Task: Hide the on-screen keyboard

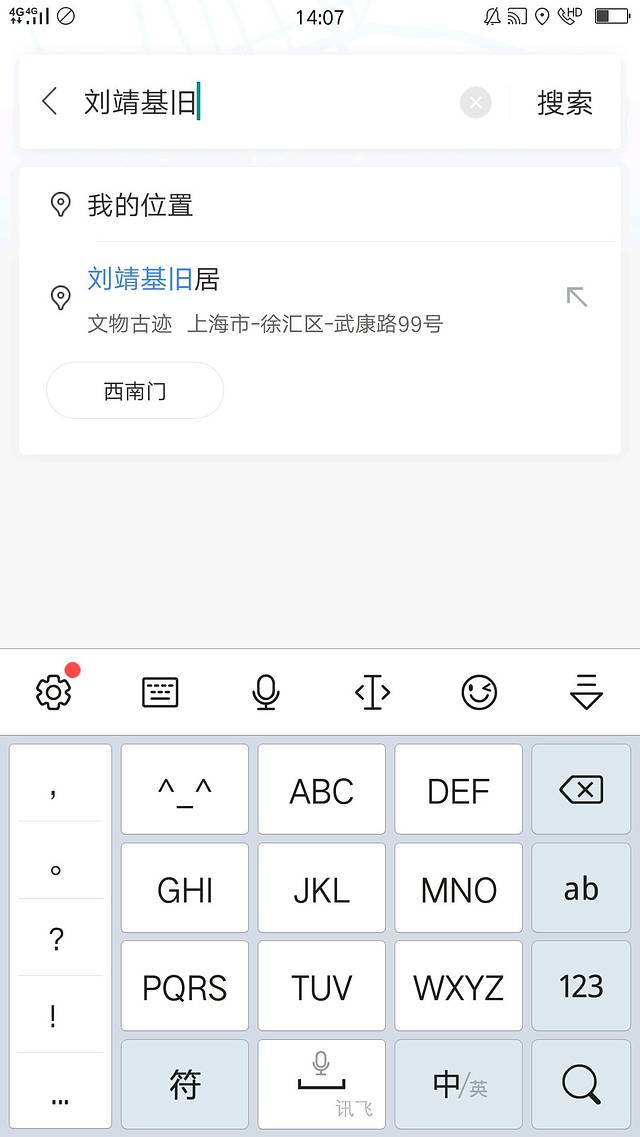Action: 586,691
